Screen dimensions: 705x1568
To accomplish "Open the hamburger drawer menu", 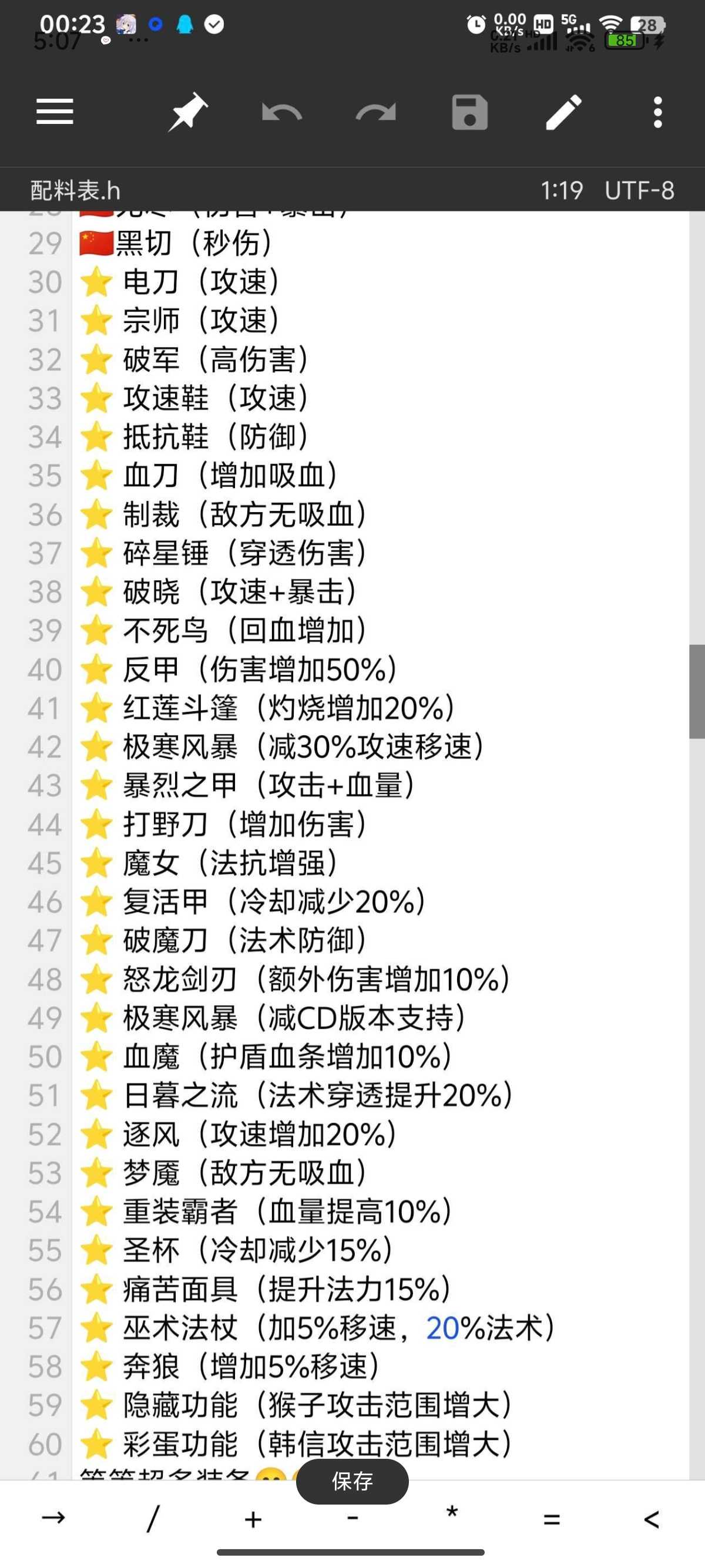I will 55,112.
